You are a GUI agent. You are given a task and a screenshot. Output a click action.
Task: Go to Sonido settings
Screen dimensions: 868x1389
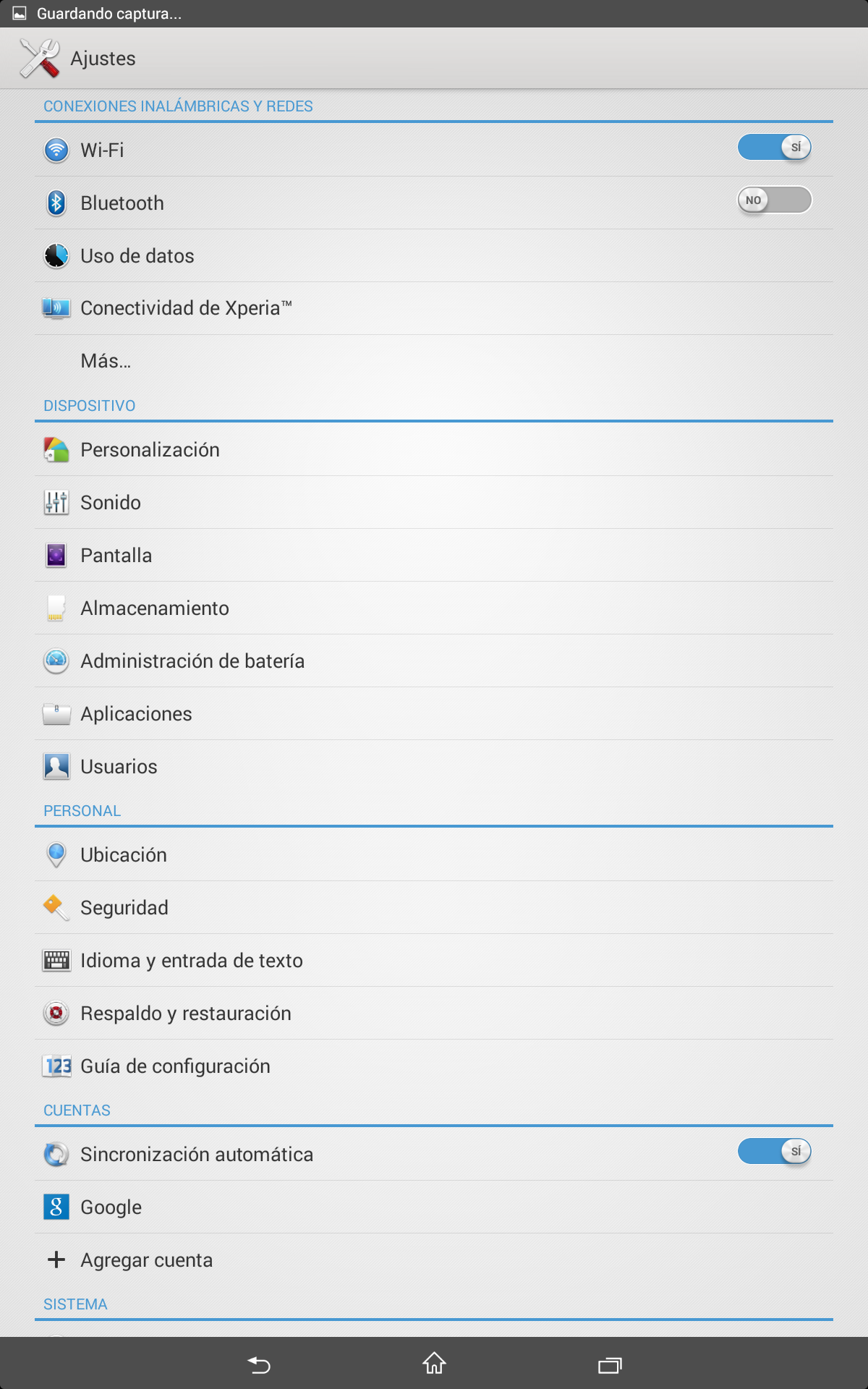click(434, 503)
